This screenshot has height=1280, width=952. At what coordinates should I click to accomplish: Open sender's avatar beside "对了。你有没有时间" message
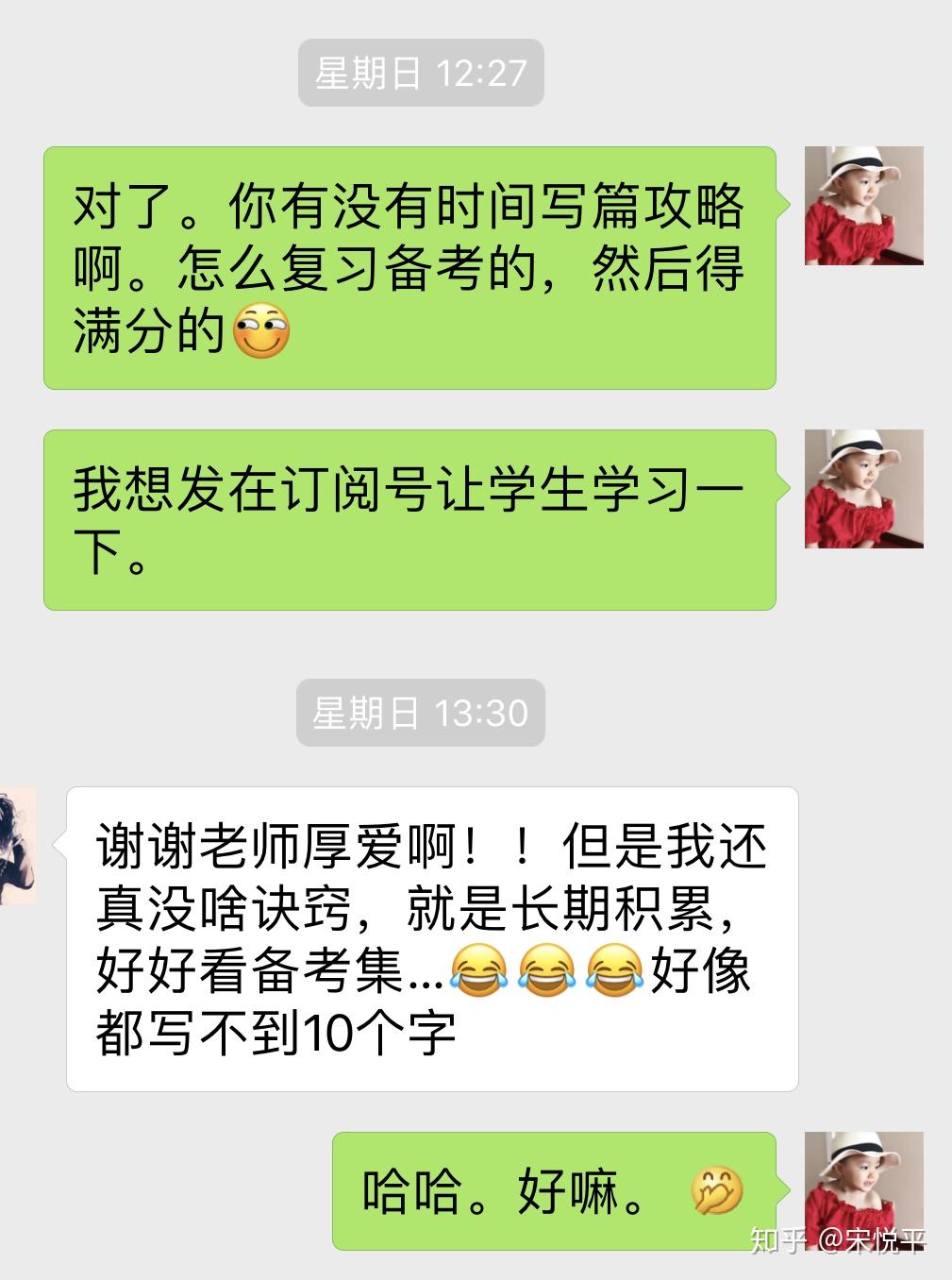863,206
